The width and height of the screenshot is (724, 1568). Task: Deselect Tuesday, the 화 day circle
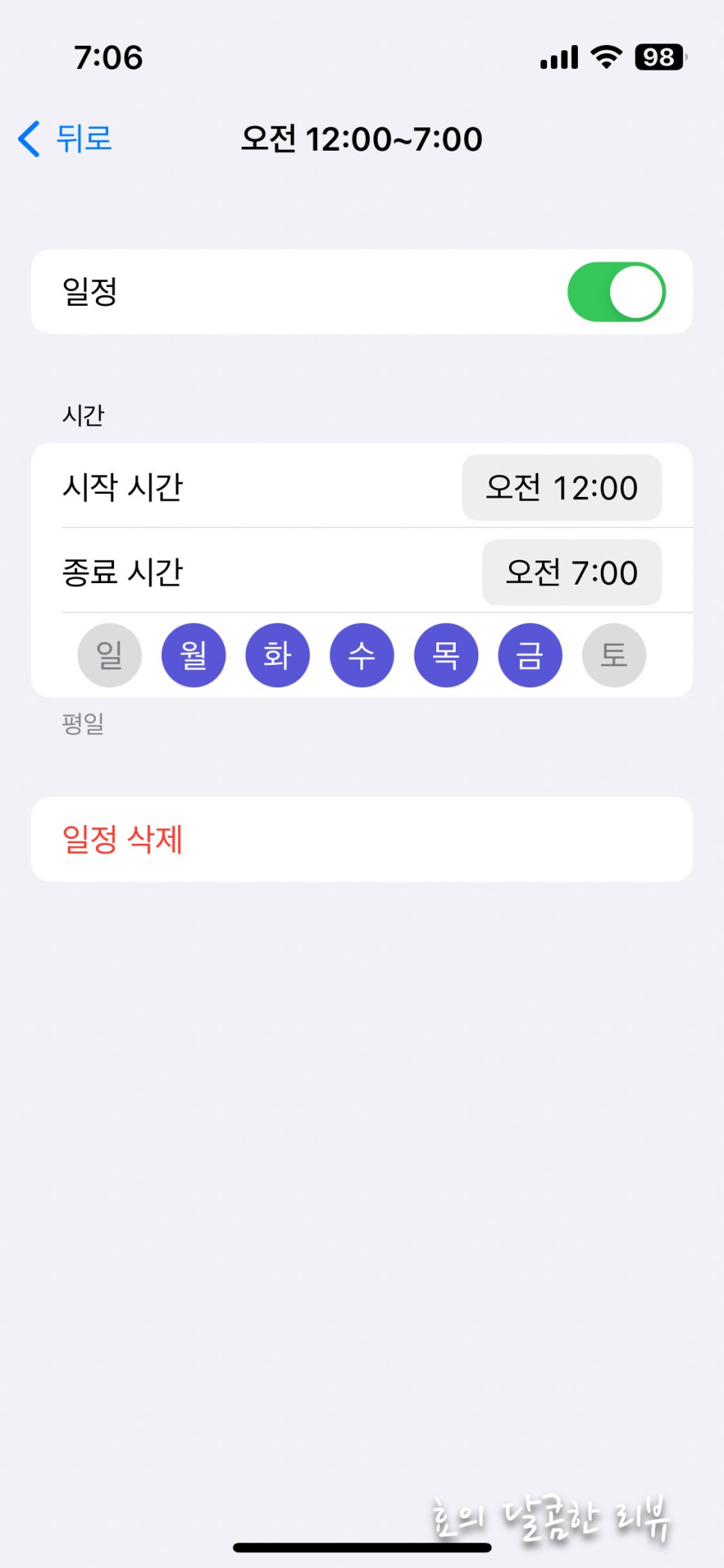[x=277, y=655]
